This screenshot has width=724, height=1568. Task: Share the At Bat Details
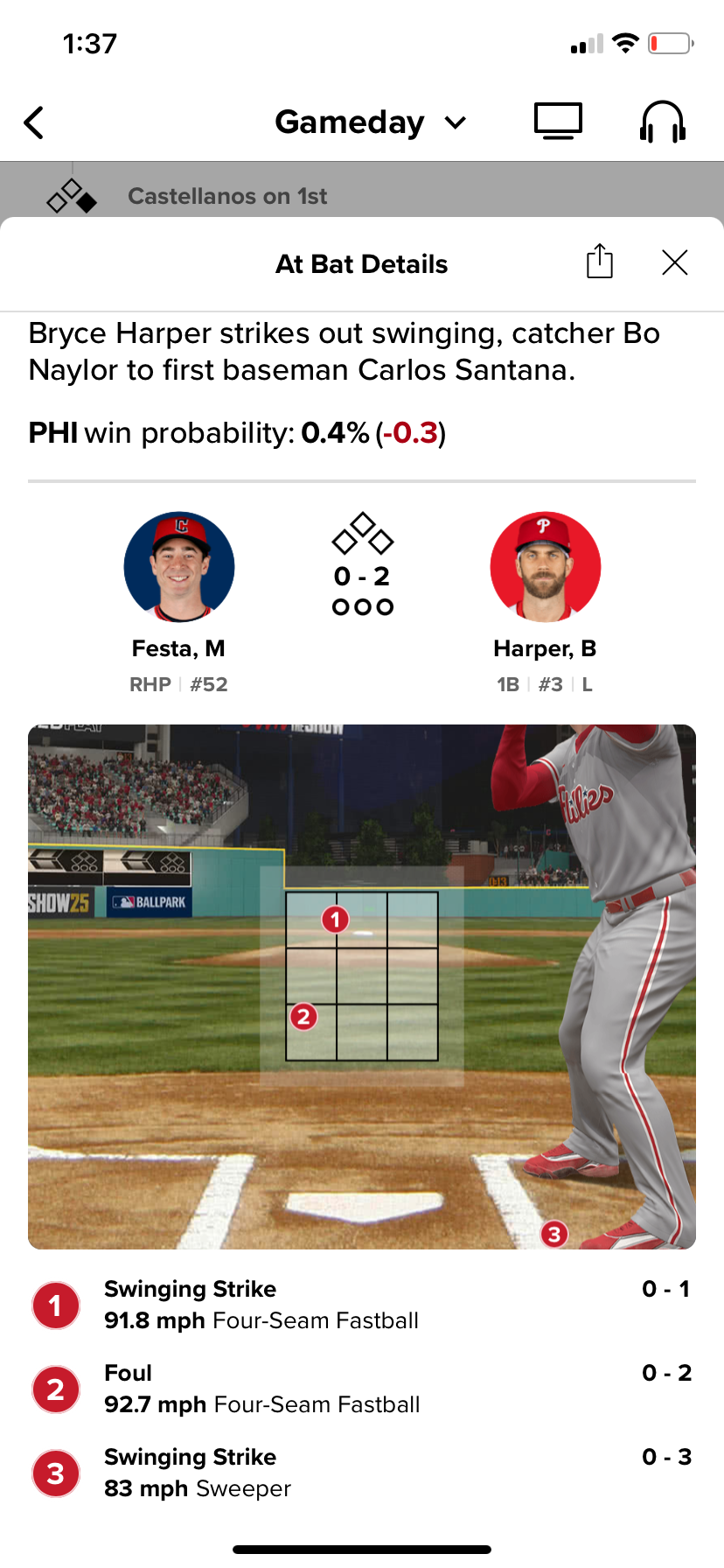click(x=600, y=262)
